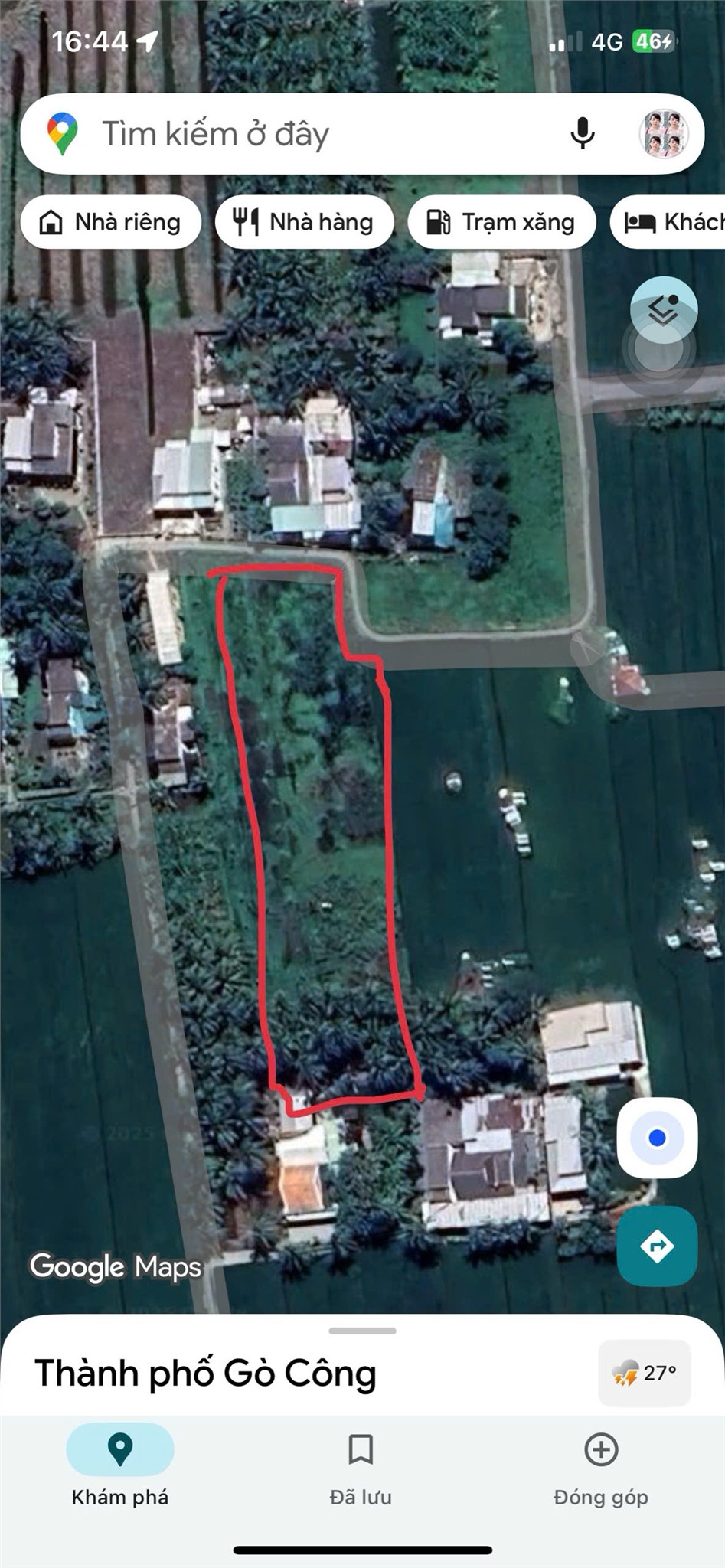Screen dimensions: 725x1568
Task: Show Trạm xăng places nearby
Action: coord(501,222)
